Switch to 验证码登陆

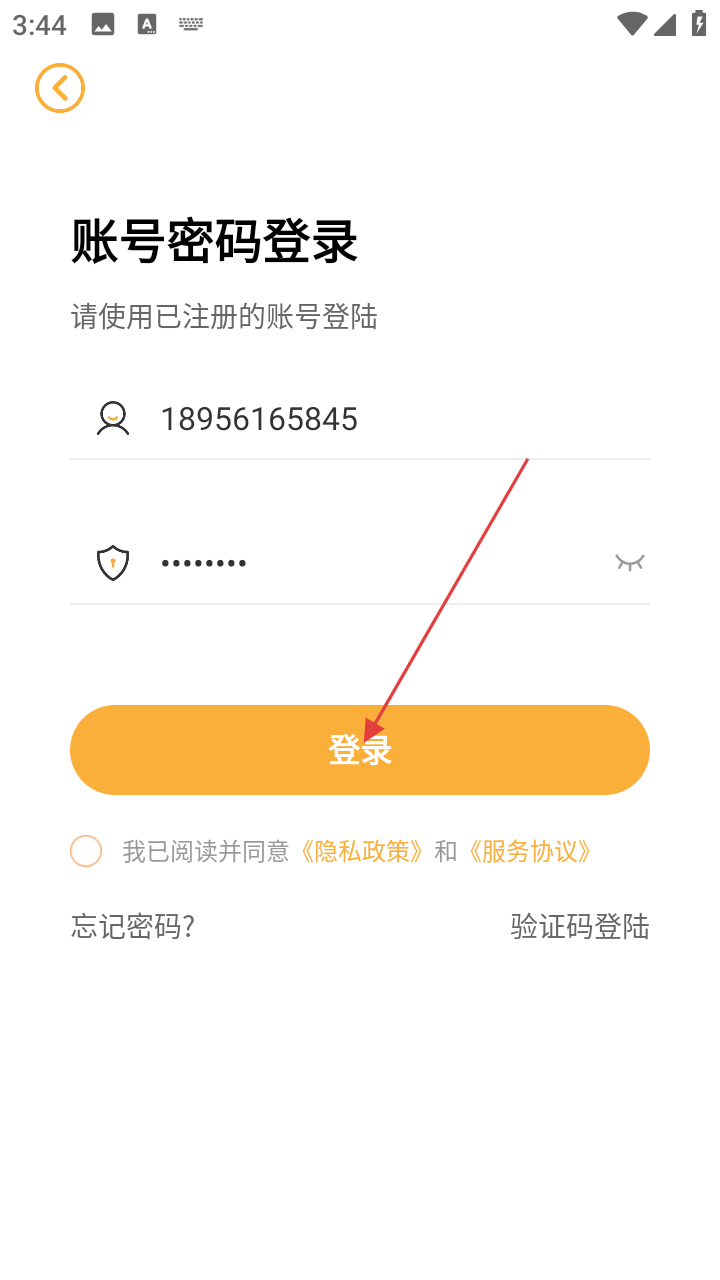[580, 927]
